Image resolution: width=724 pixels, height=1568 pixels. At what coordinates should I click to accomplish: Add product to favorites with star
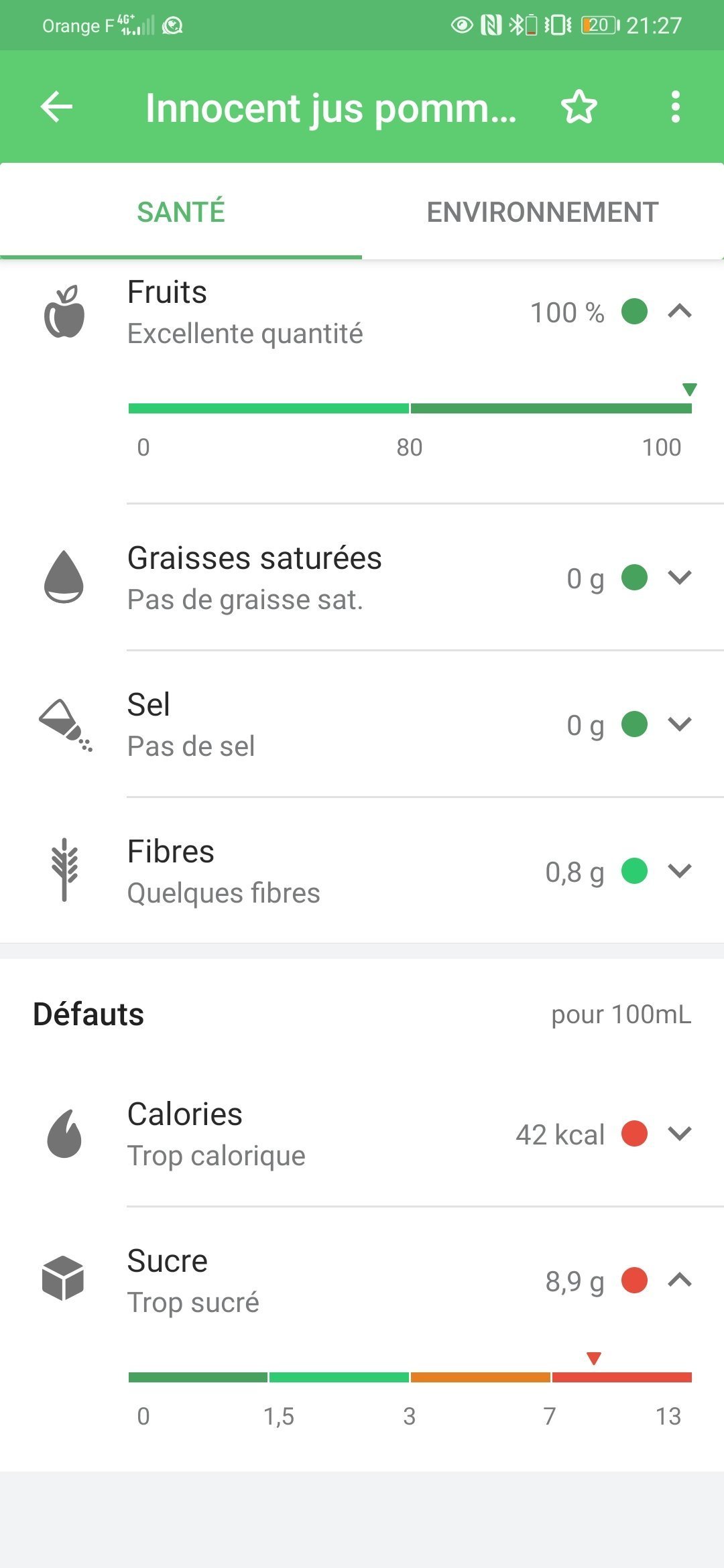pyautogui.click(x=579, y=107)
